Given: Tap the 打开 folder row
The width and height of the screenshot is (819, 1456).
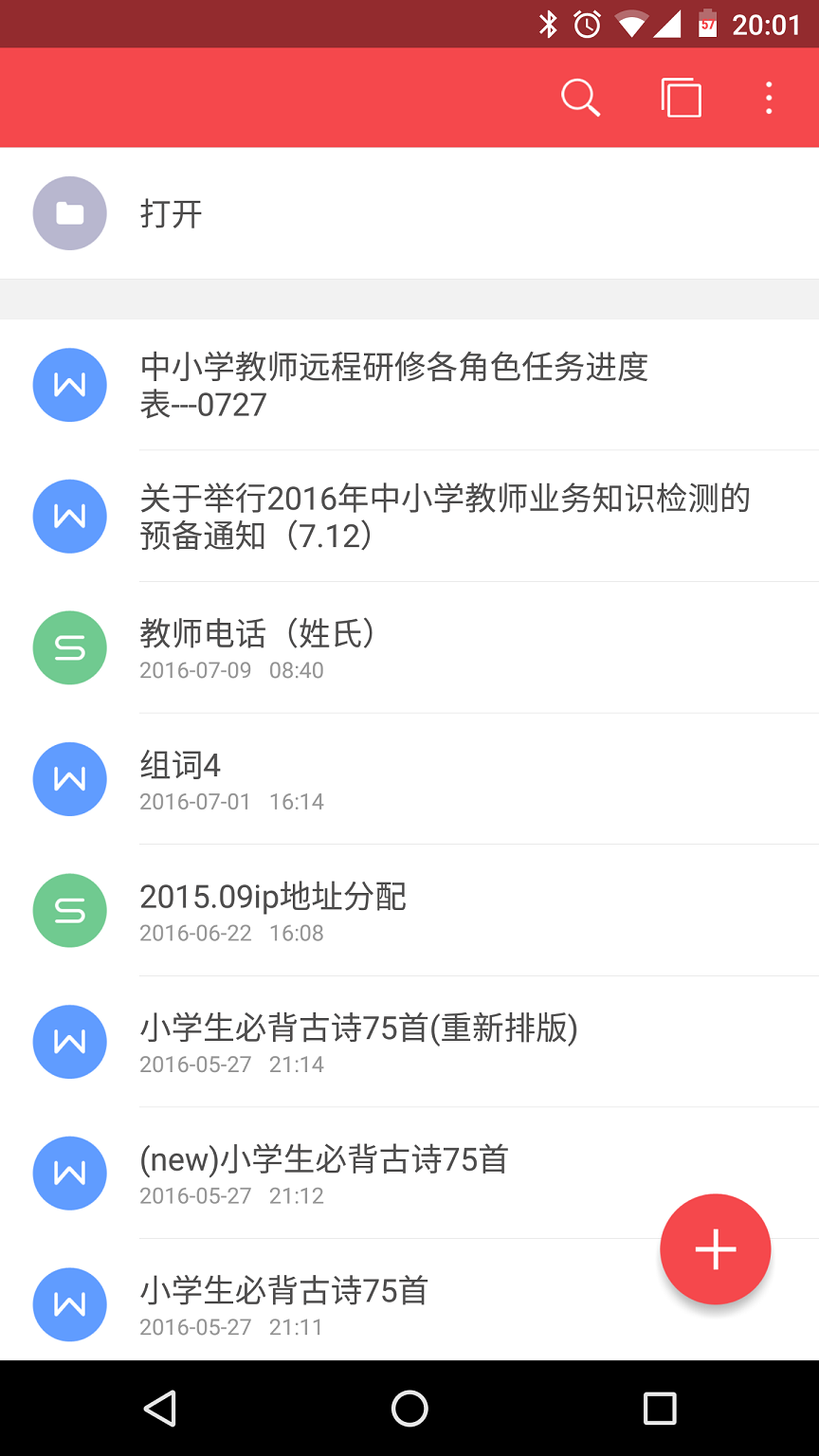Looking at the screenshot, I should coord(409,213).
